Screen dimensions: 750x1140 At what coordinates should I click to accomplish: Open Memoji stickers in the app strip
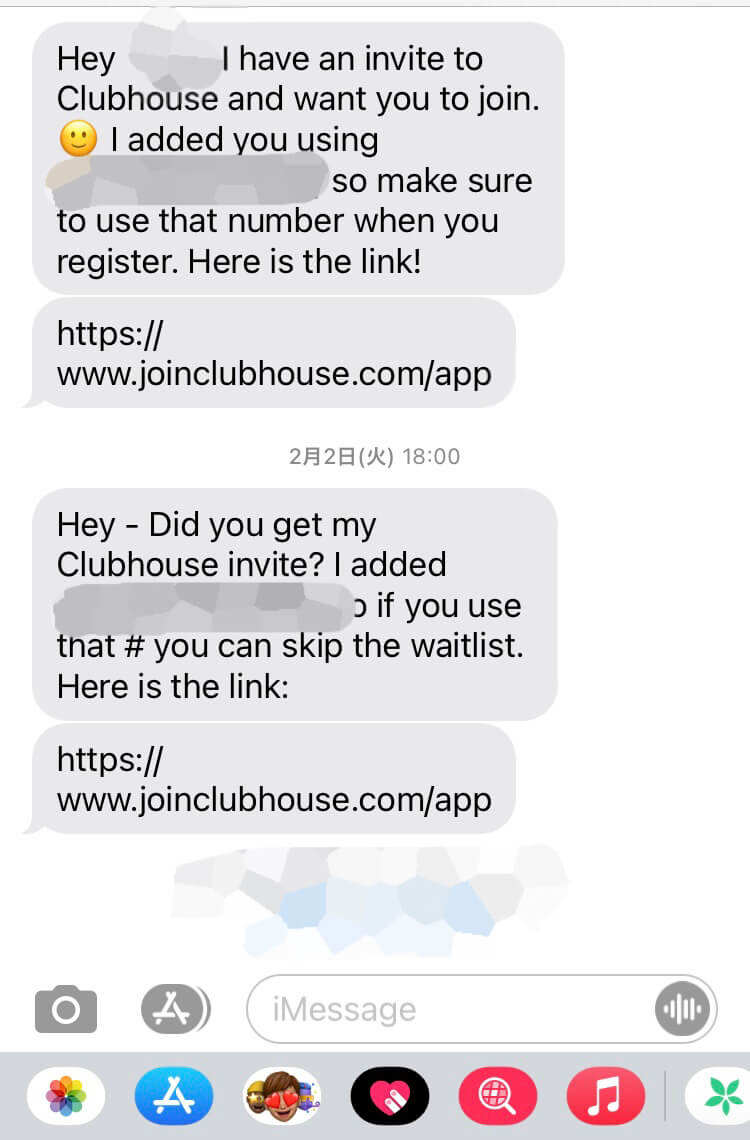(x=282, y=1097)
